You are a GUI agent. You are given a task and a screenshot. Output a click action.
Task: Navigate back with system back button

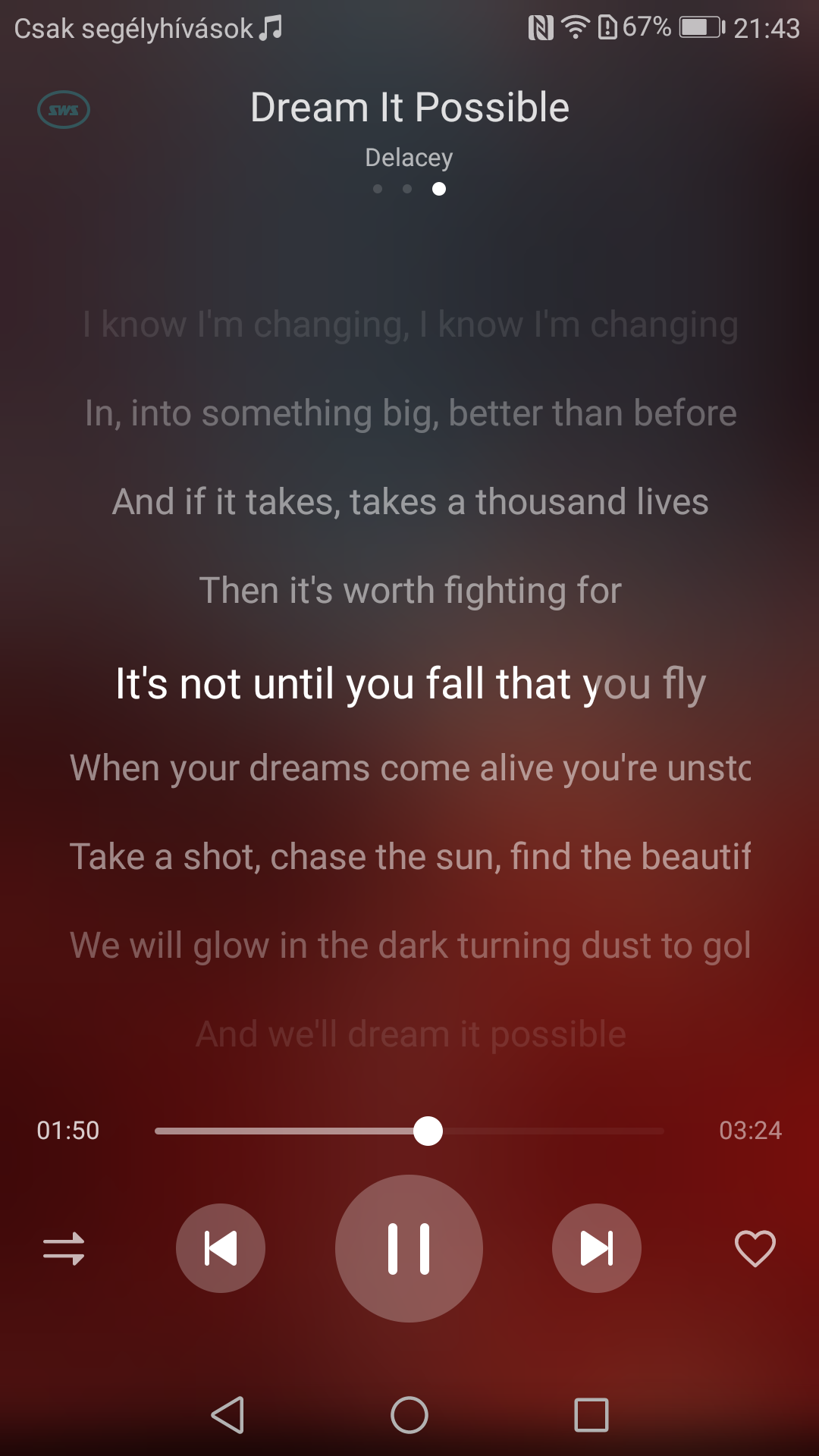pos(227,1415)
